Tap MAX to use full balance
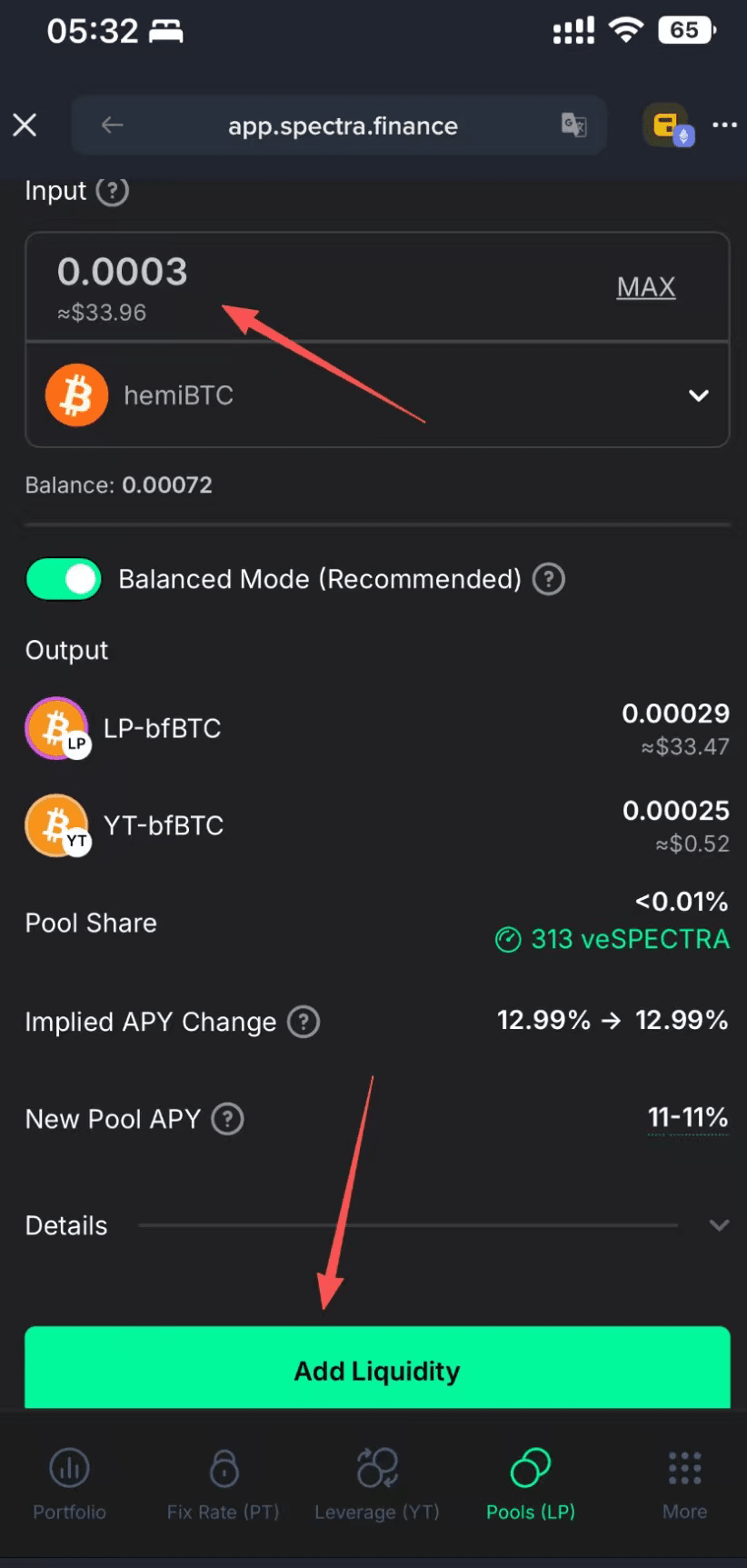 click(646, 287)
